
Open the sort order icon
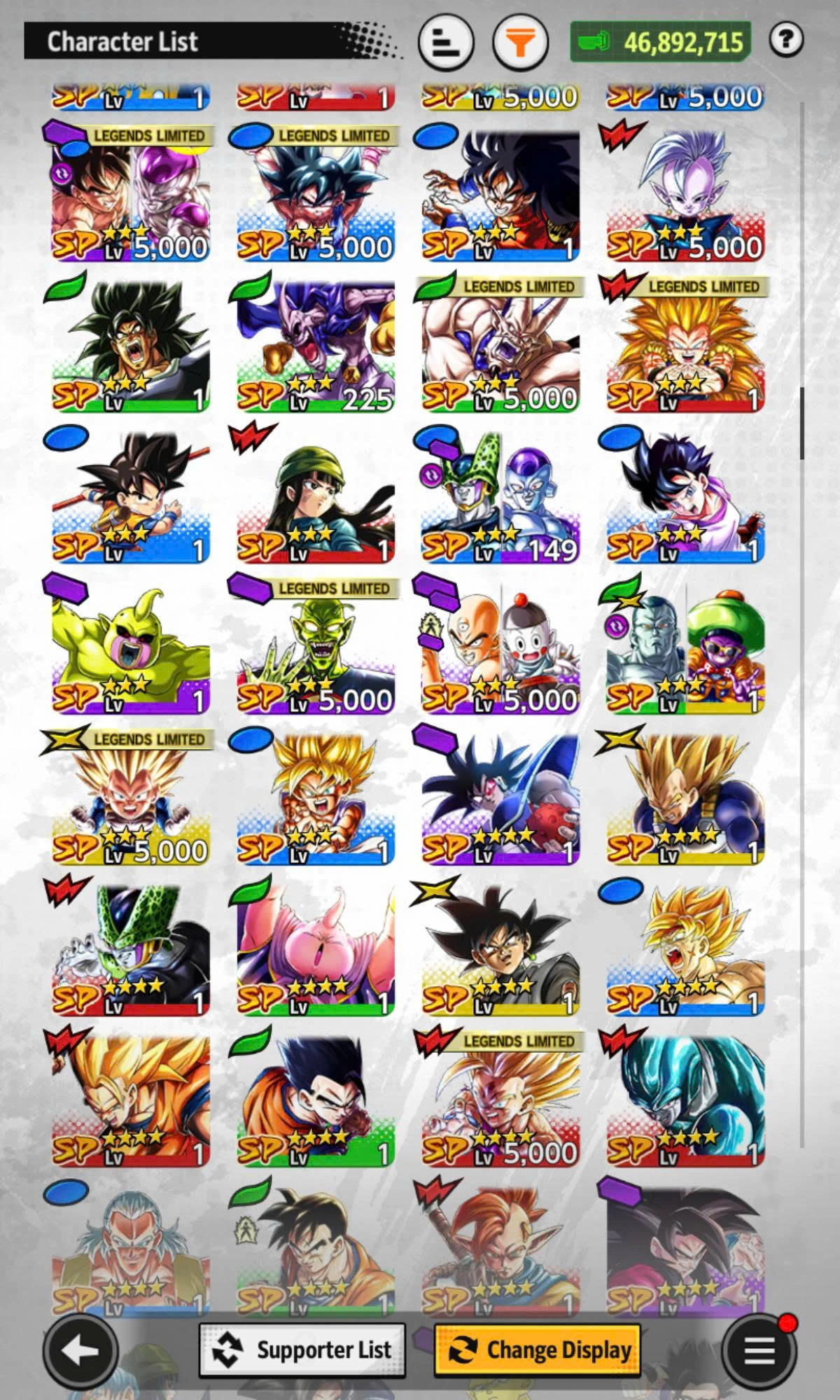click(446, 43)
